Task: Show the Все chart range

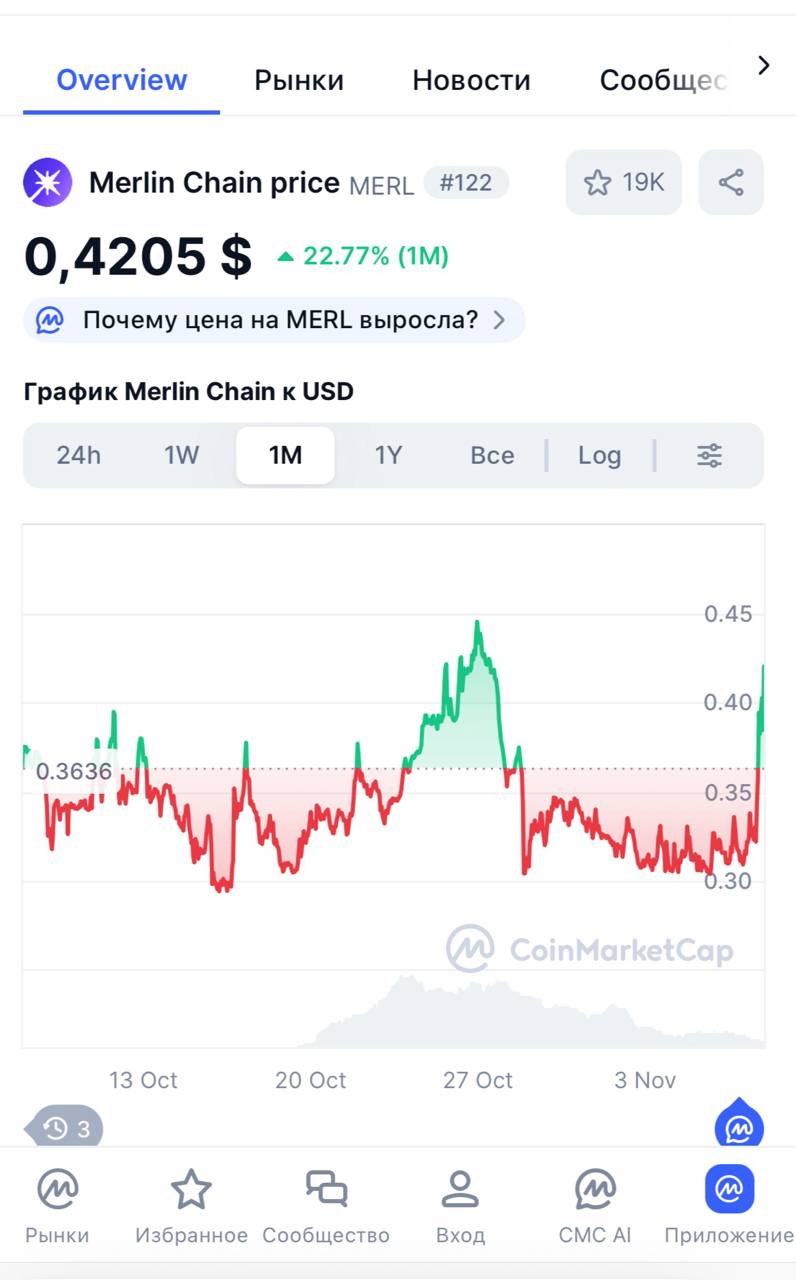Action: click(492, 455)
